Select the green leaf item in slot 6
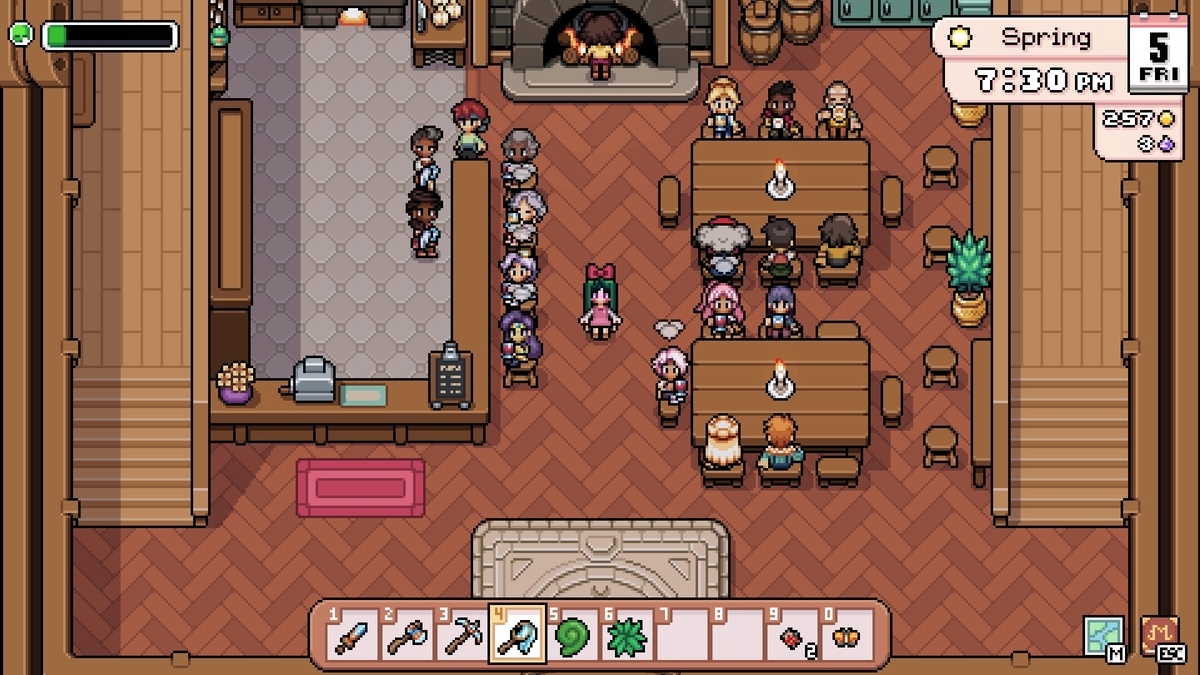This screenshot has height=675, width=1200. click(x=628, y=635)
